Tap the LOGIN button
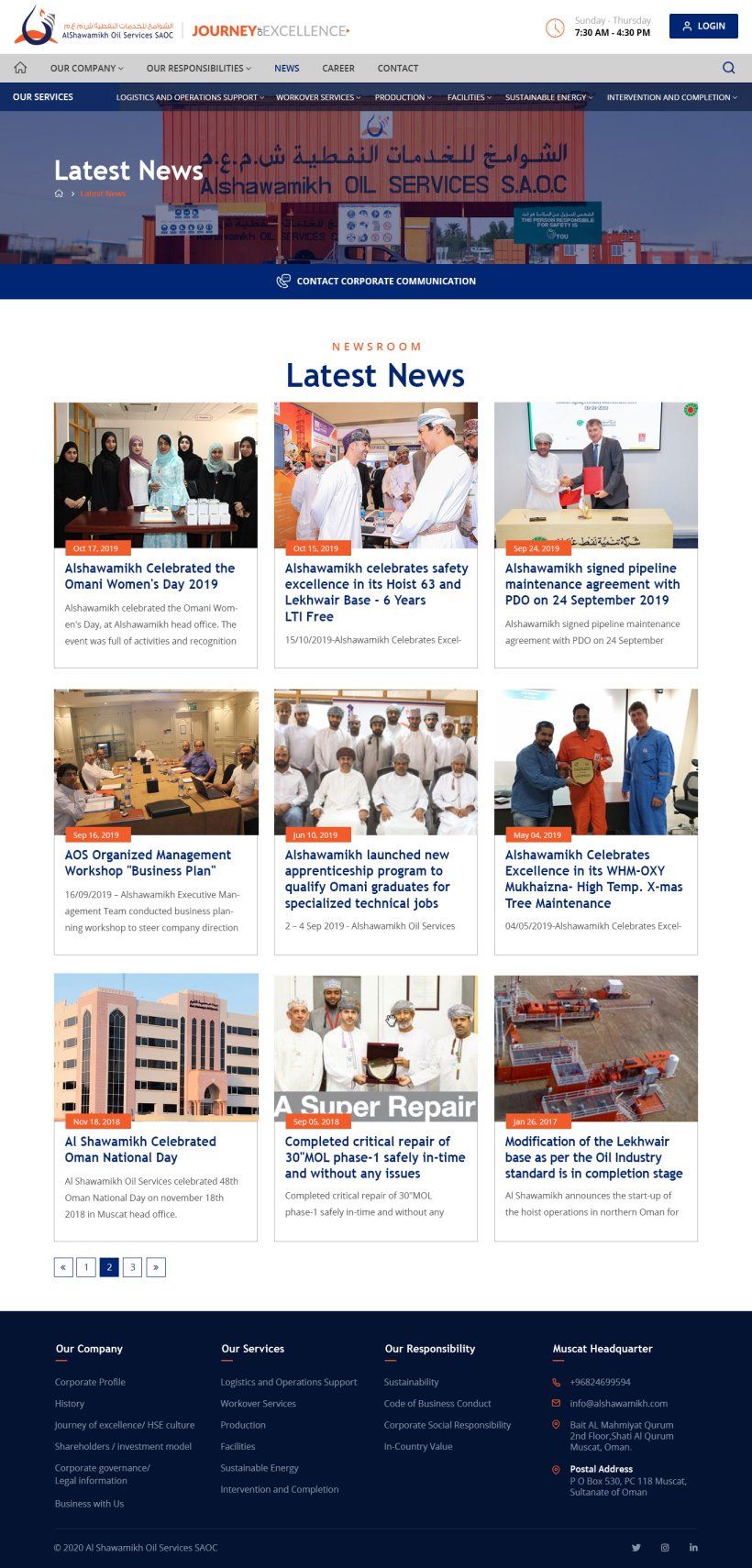The height and width of the screenshot is (1568, 752). [703, 26]
